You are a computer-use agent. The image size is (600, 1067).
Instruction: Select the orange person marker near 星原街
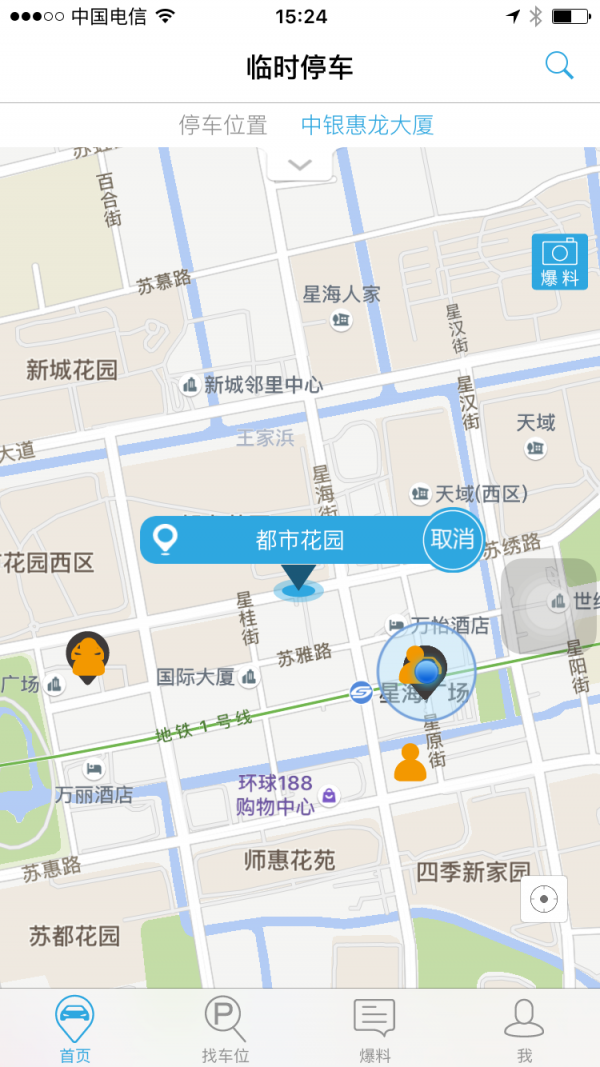pos(410,762)
